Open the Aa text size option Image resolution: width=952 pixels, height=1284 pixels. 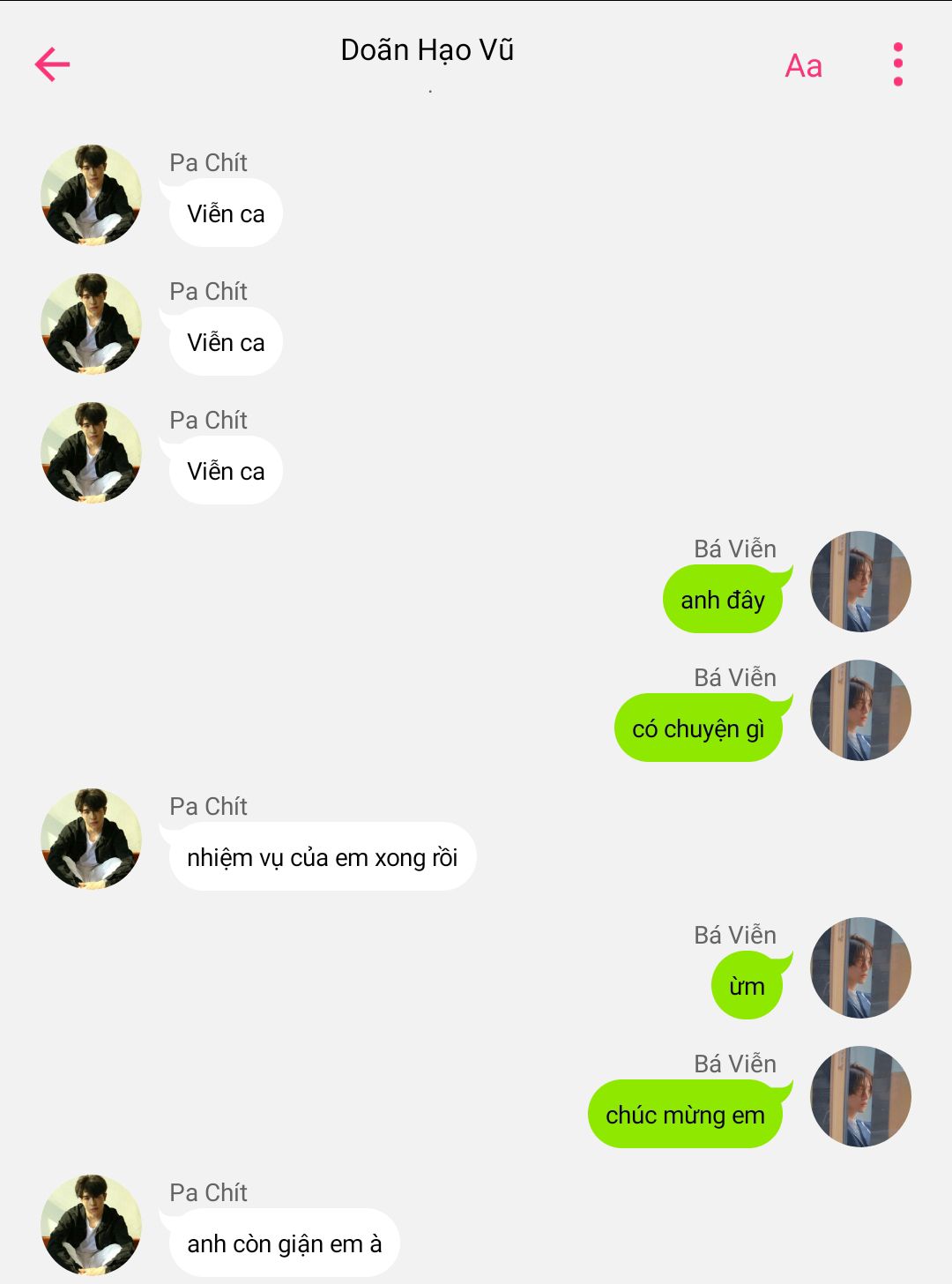803,66
